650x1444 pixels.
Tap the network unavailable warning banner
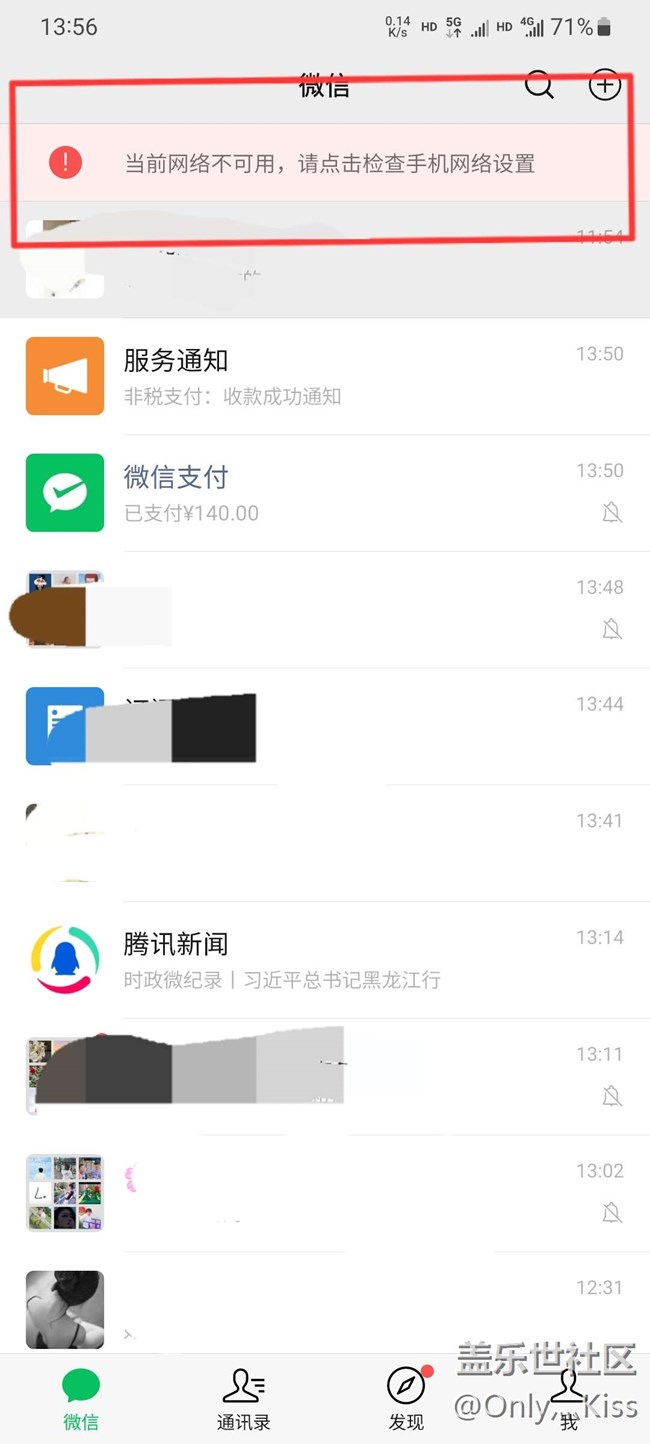(328, 163)
